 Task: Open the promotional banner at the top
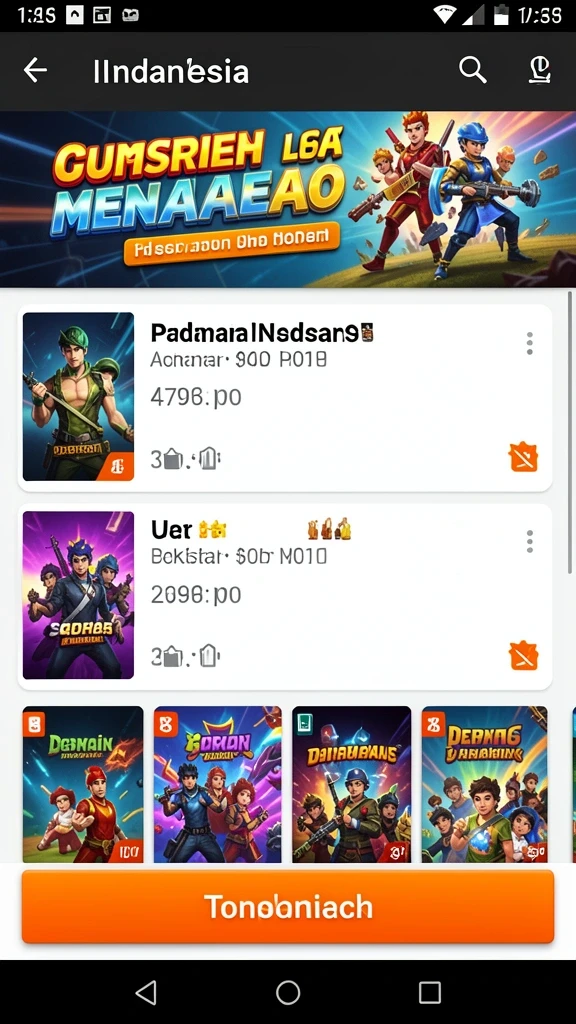pos(288,199)
